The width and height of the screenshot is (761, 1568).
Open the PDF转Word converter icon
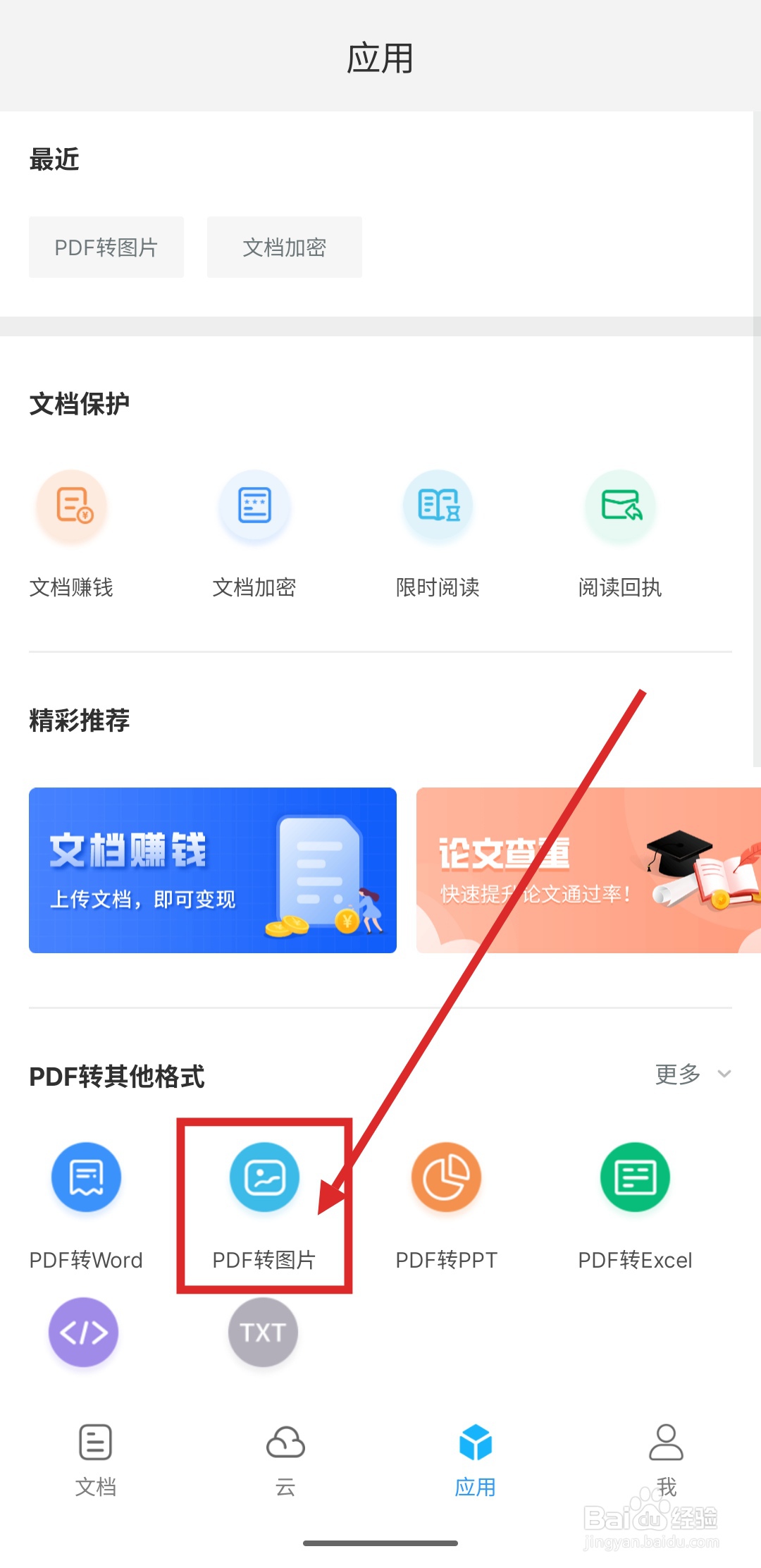pyautogui.click(x=85, y=1176)
